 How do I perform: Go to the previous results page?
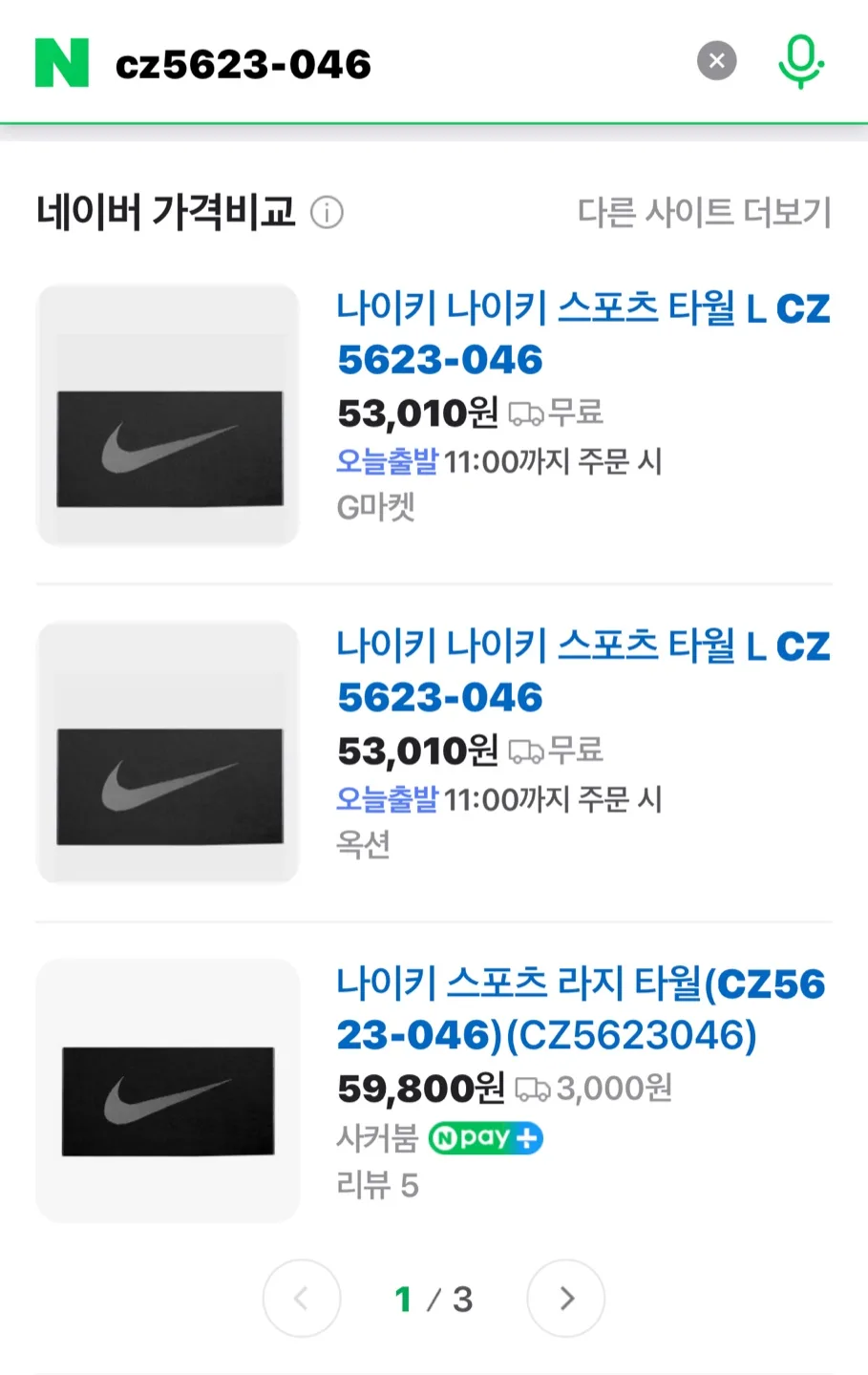(x=302, y=1299)
